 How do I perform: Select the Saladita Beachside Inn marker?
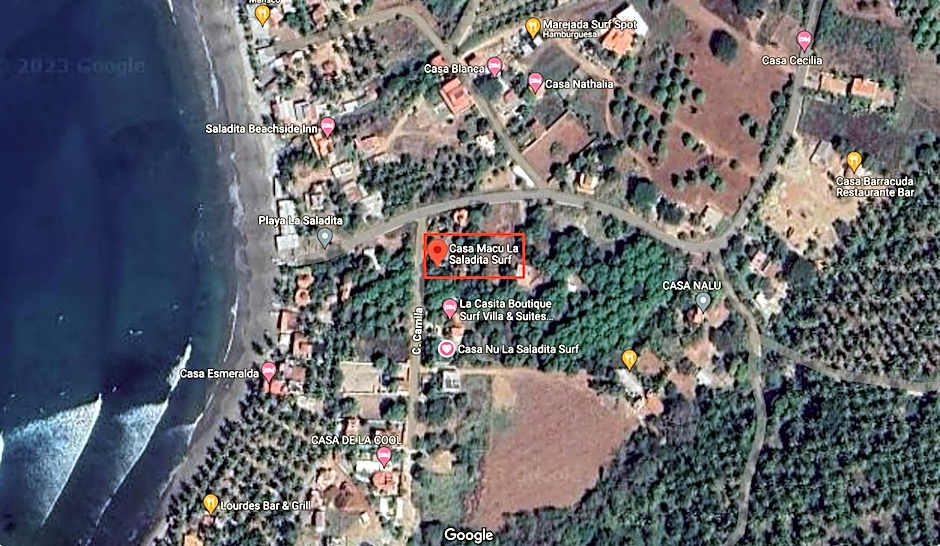(x=327, y=127)
